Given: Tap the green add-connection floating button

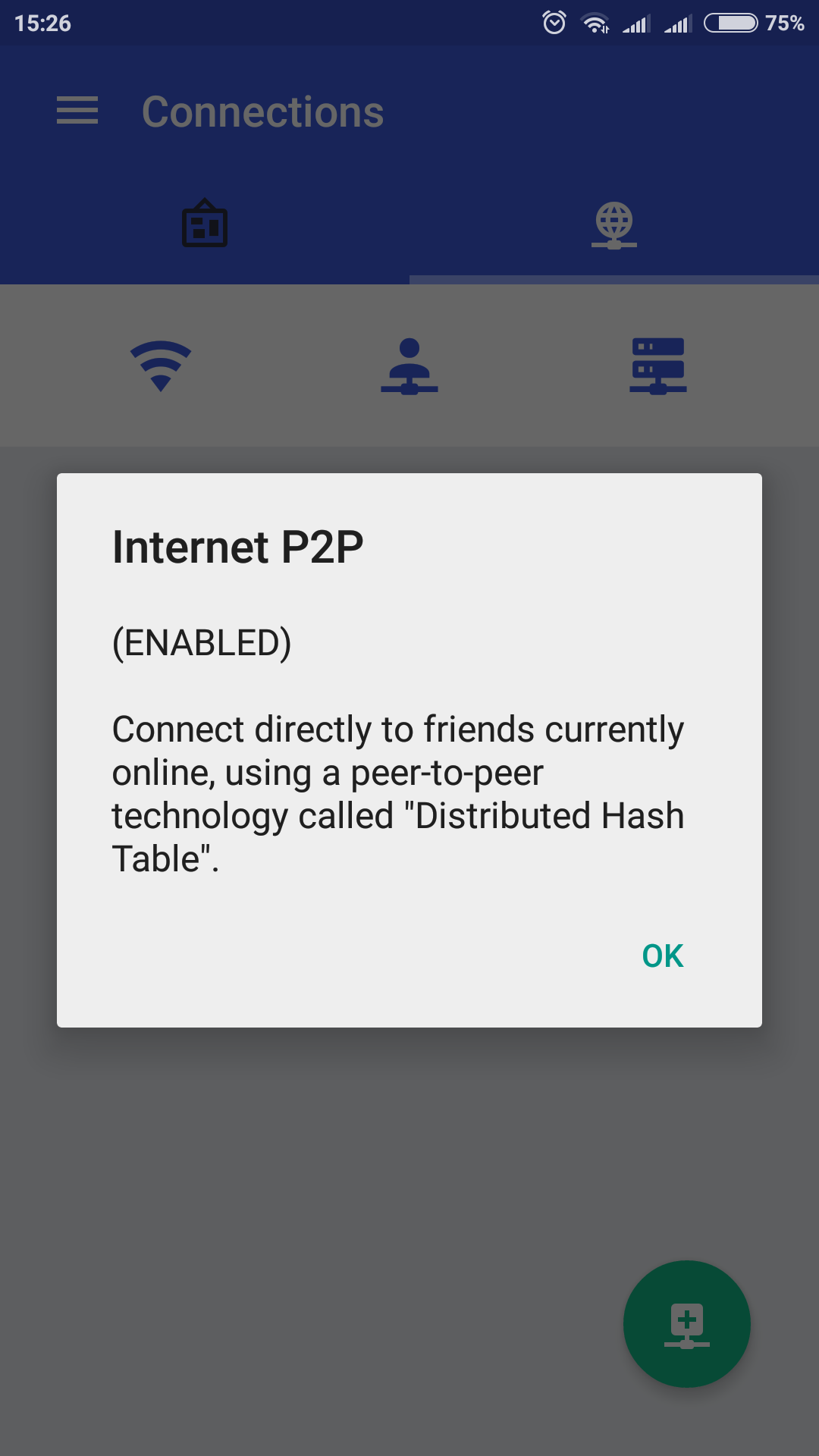Looking at the screenshot, I should tap(687, 1324).
